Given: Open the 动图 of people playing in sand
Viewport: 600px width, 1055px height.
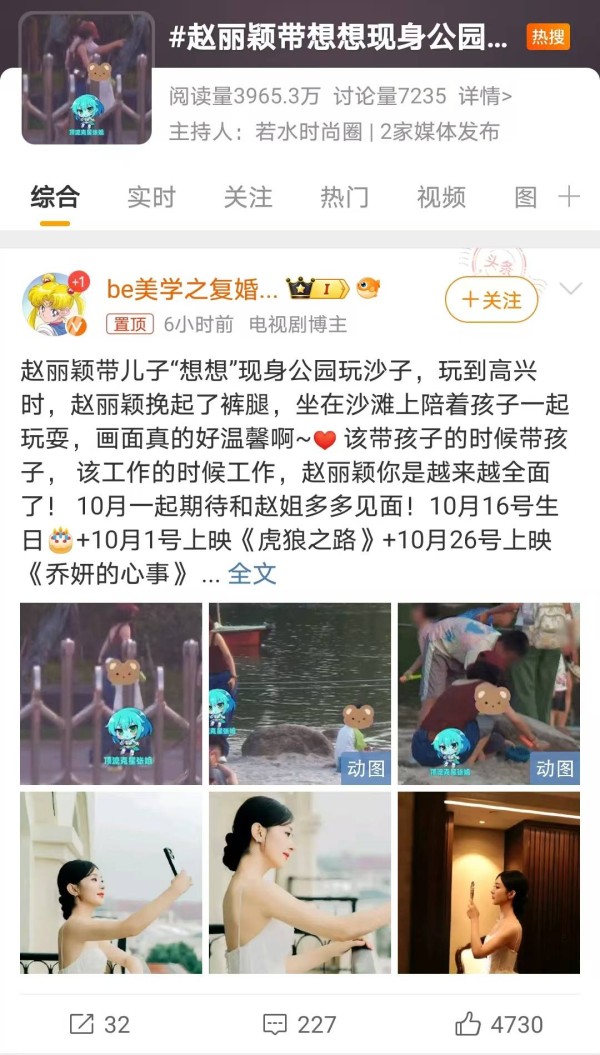Looking at the screenshot, I should pos(489,694).
